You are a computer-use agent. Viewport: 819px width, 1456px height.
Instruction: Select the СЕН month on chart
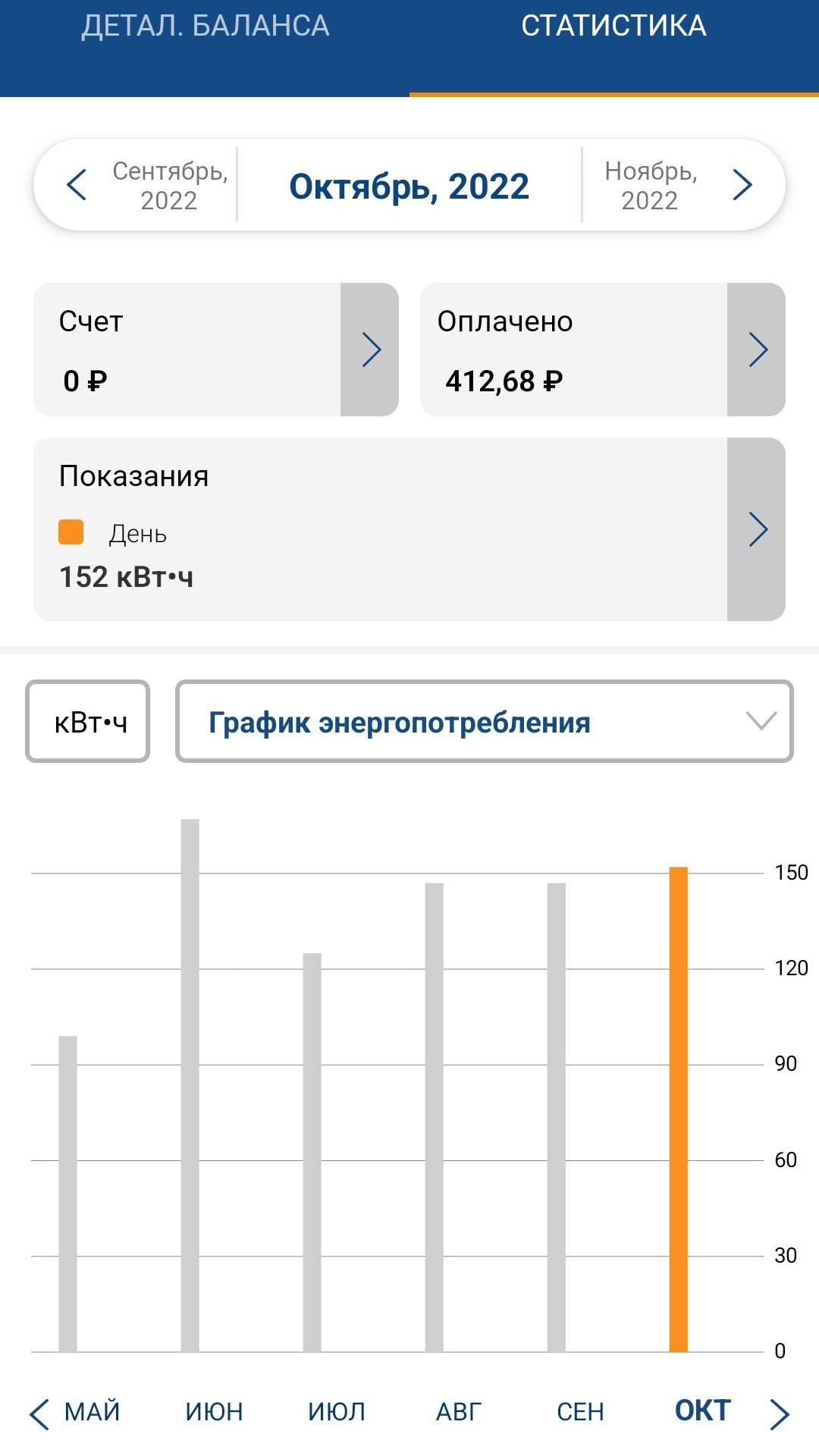(580, 1412)
